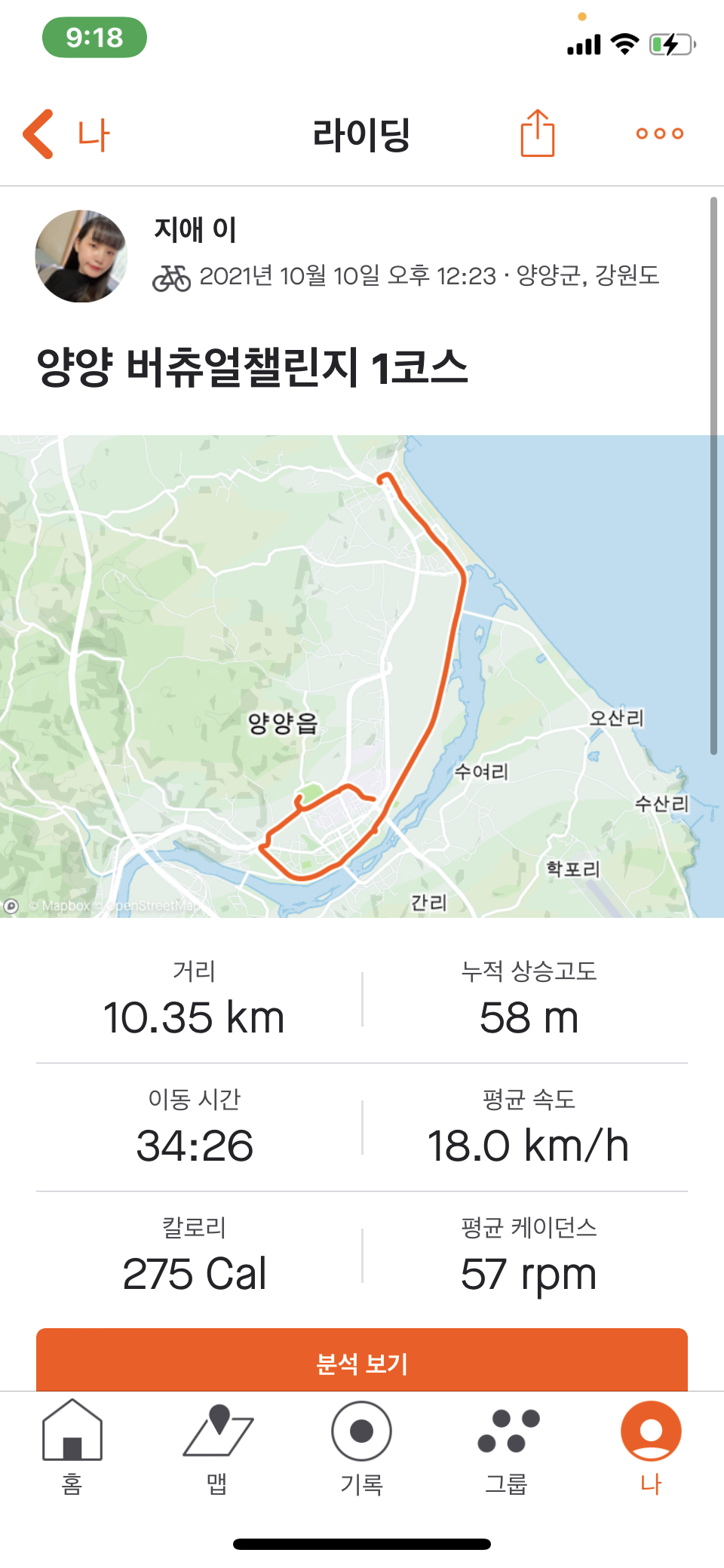Viewport: 724px width, 1568px height.
Task: Share this riding activity
Action: click(x=537, y=133)
